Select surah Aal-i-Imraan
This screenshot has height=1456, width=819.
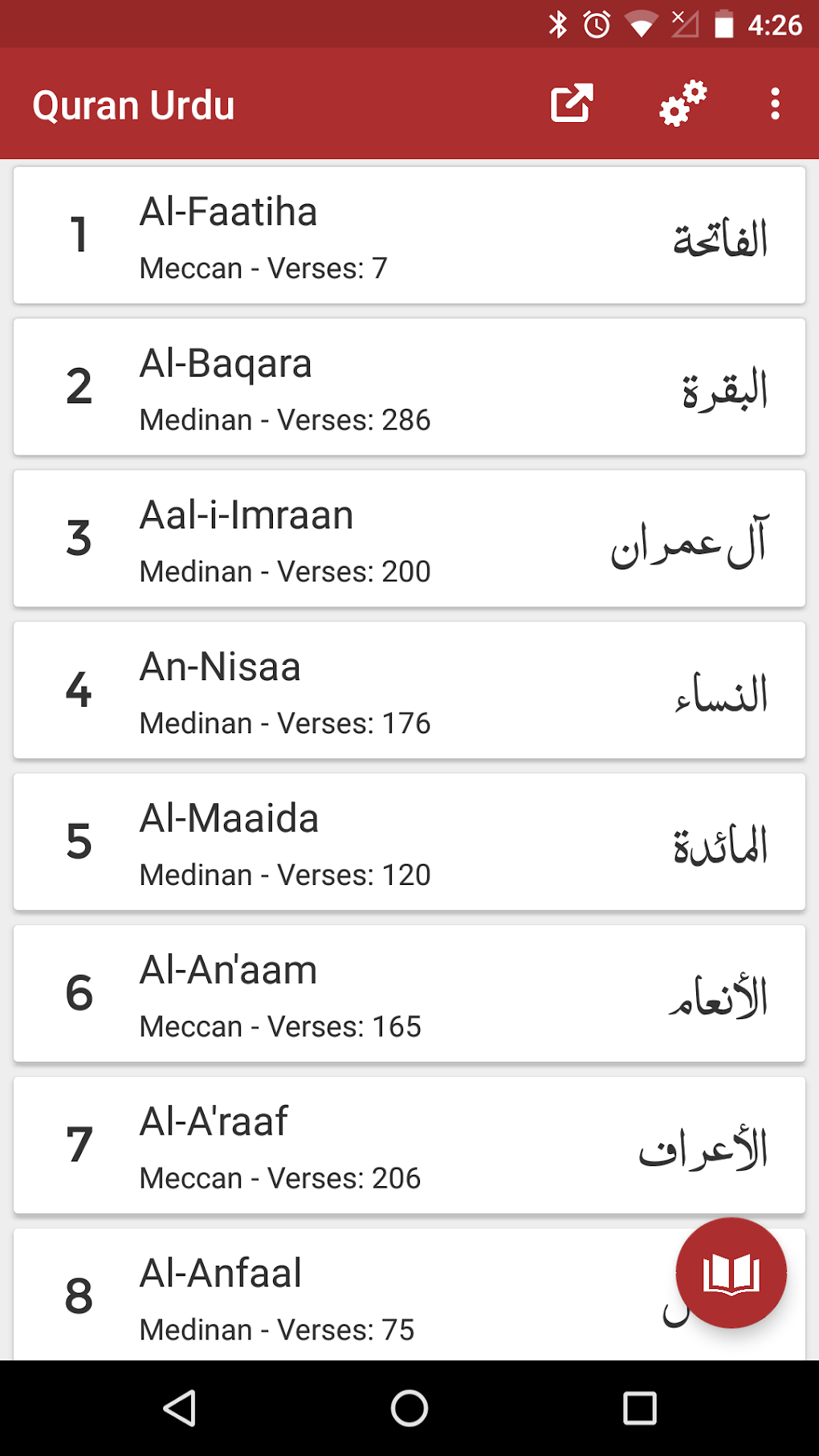(409, 539)
